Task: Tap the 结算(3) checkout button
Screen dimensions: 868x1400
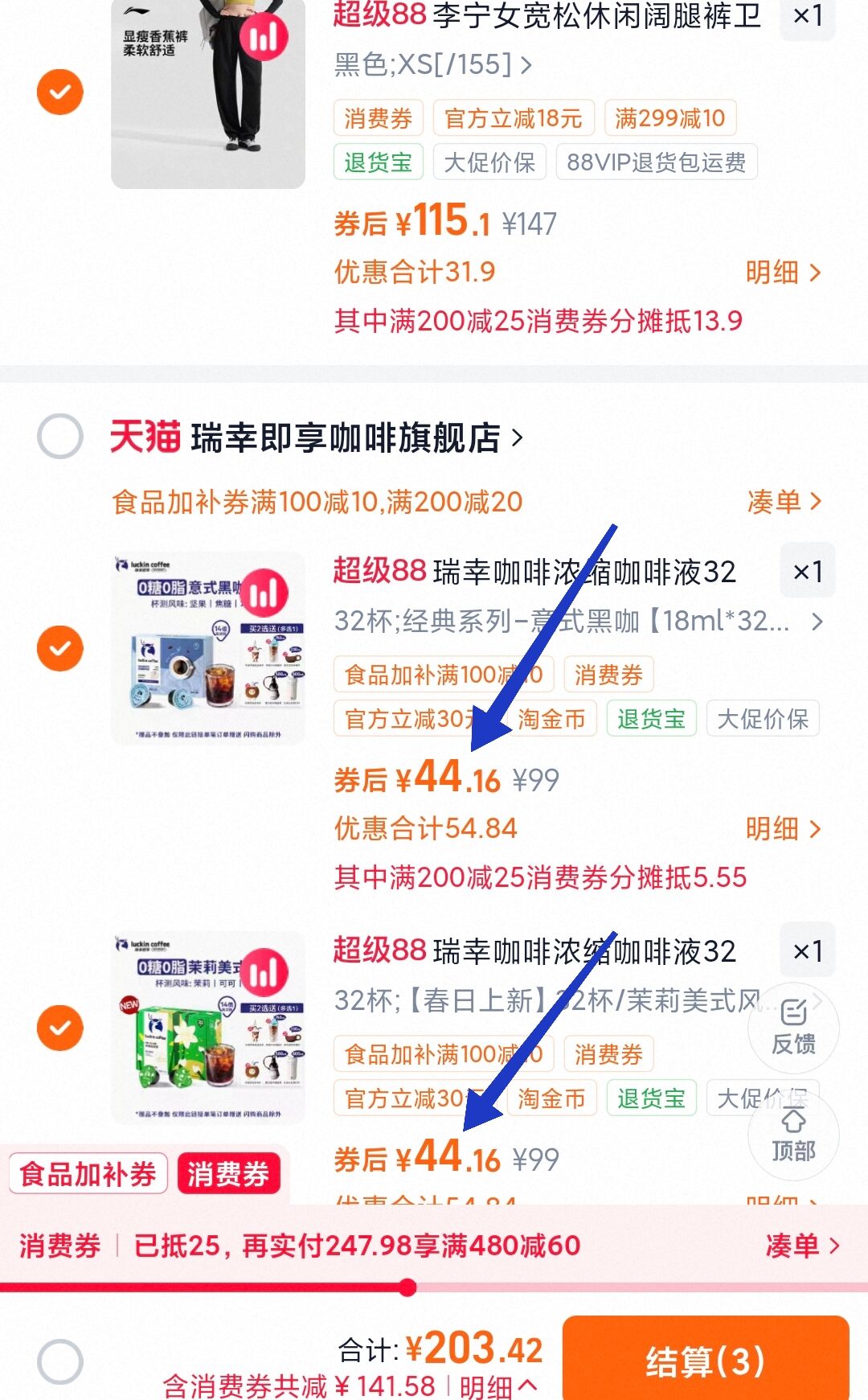Action: tap(706, 1361)
